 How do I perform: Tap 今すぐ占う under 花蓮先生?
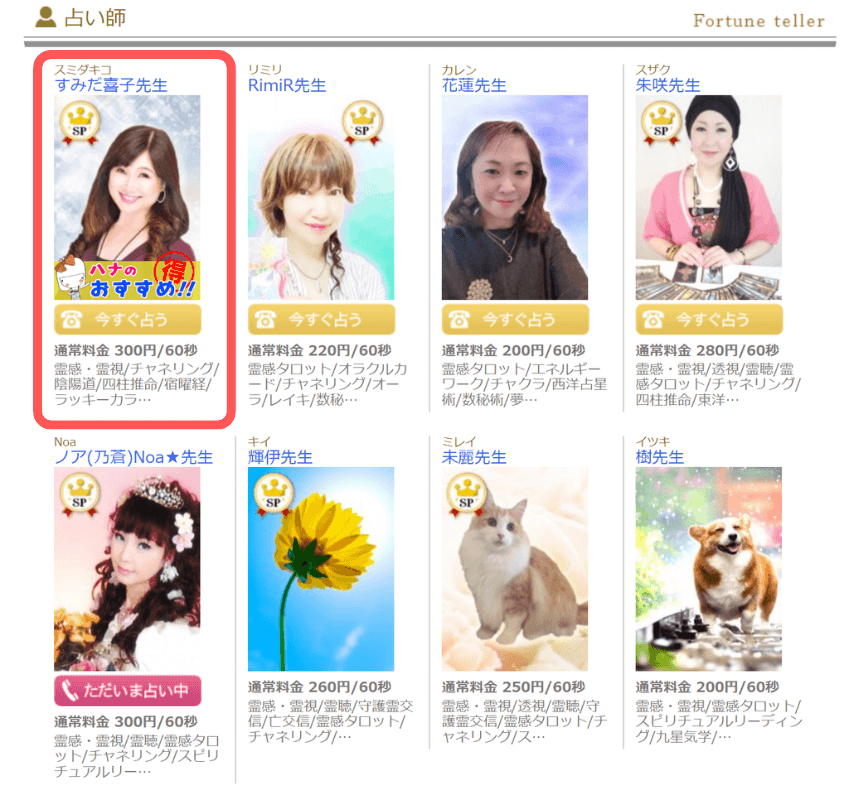[x=515, y=320]
